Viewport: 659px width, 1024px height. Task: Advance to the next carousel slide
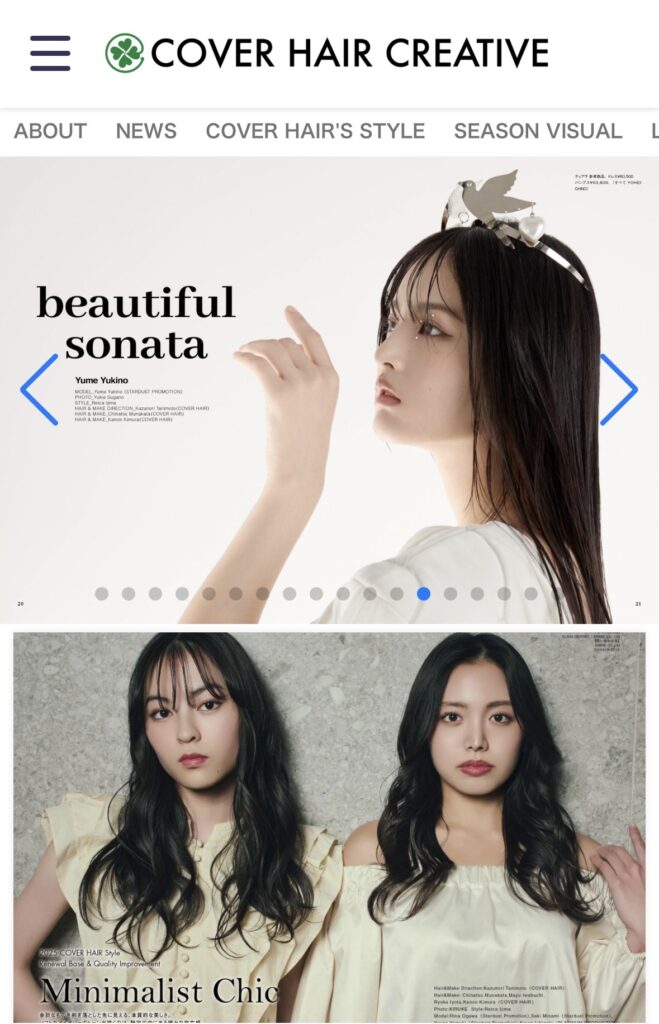click(x=618, y=389)
